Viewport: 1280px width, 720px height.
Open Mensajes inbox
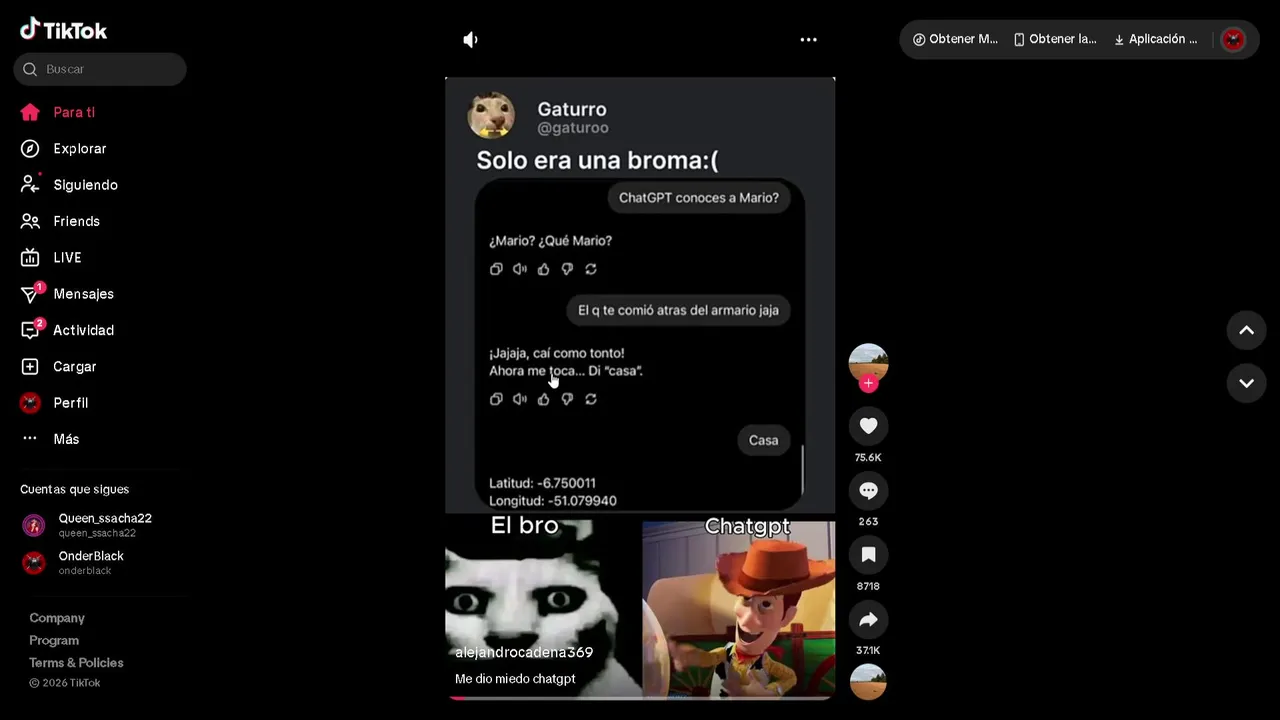click(83, 294)
